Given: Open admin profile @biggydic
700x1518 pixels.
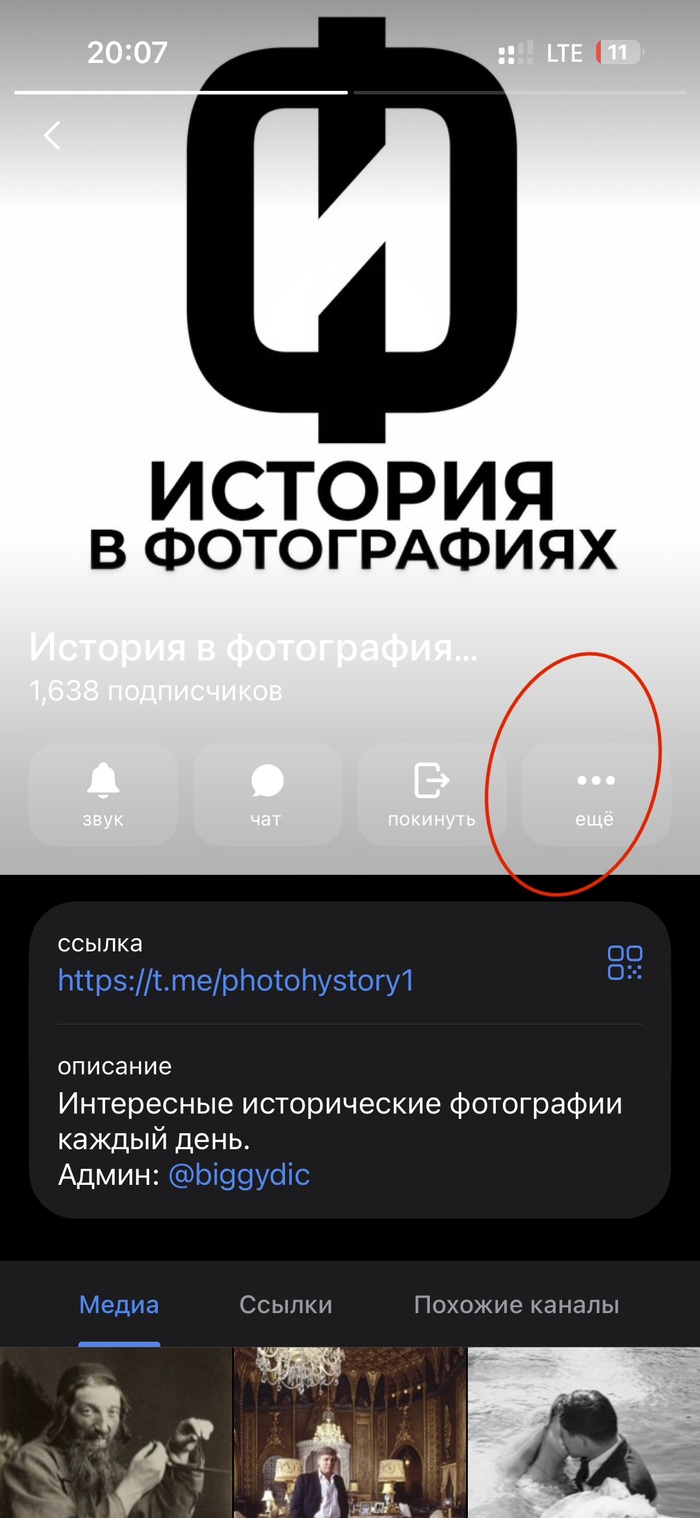Looking at the screenshot, I should tap(239, 1174).
